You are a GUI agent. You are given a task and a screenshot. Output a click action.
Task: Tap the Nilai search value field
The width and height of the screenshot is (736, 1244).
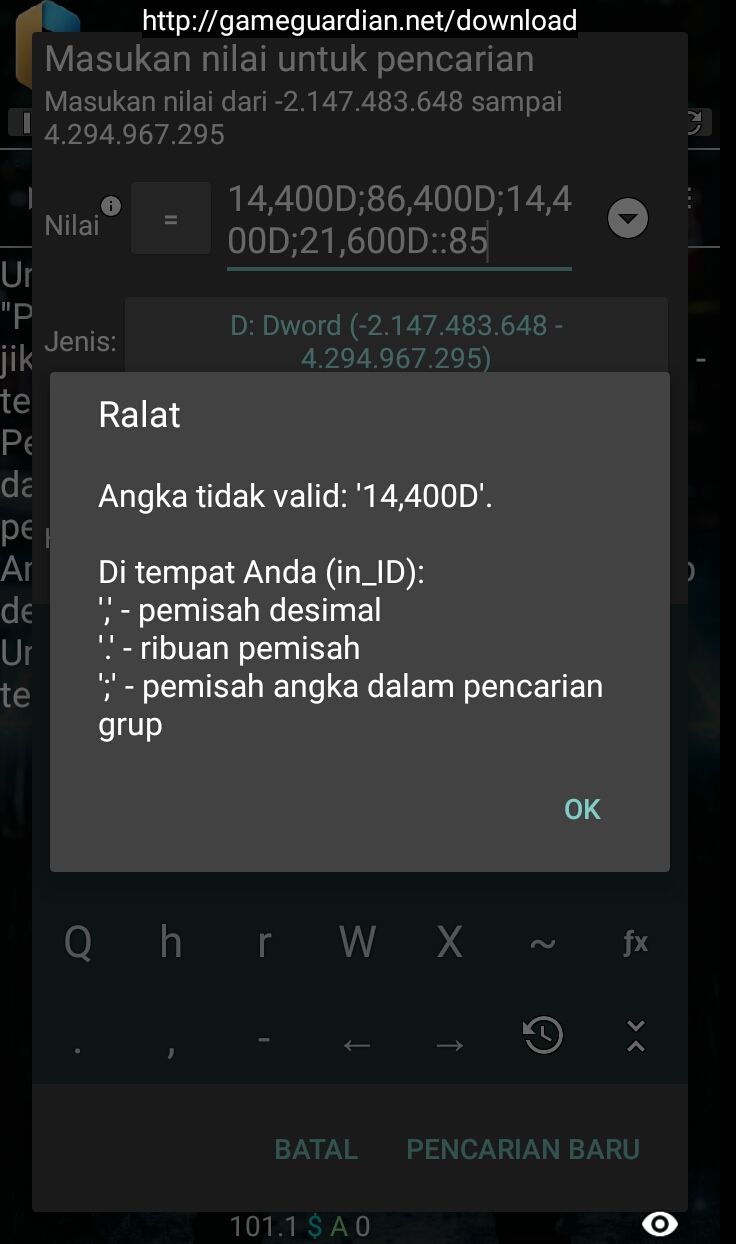[x=399, y=221]
